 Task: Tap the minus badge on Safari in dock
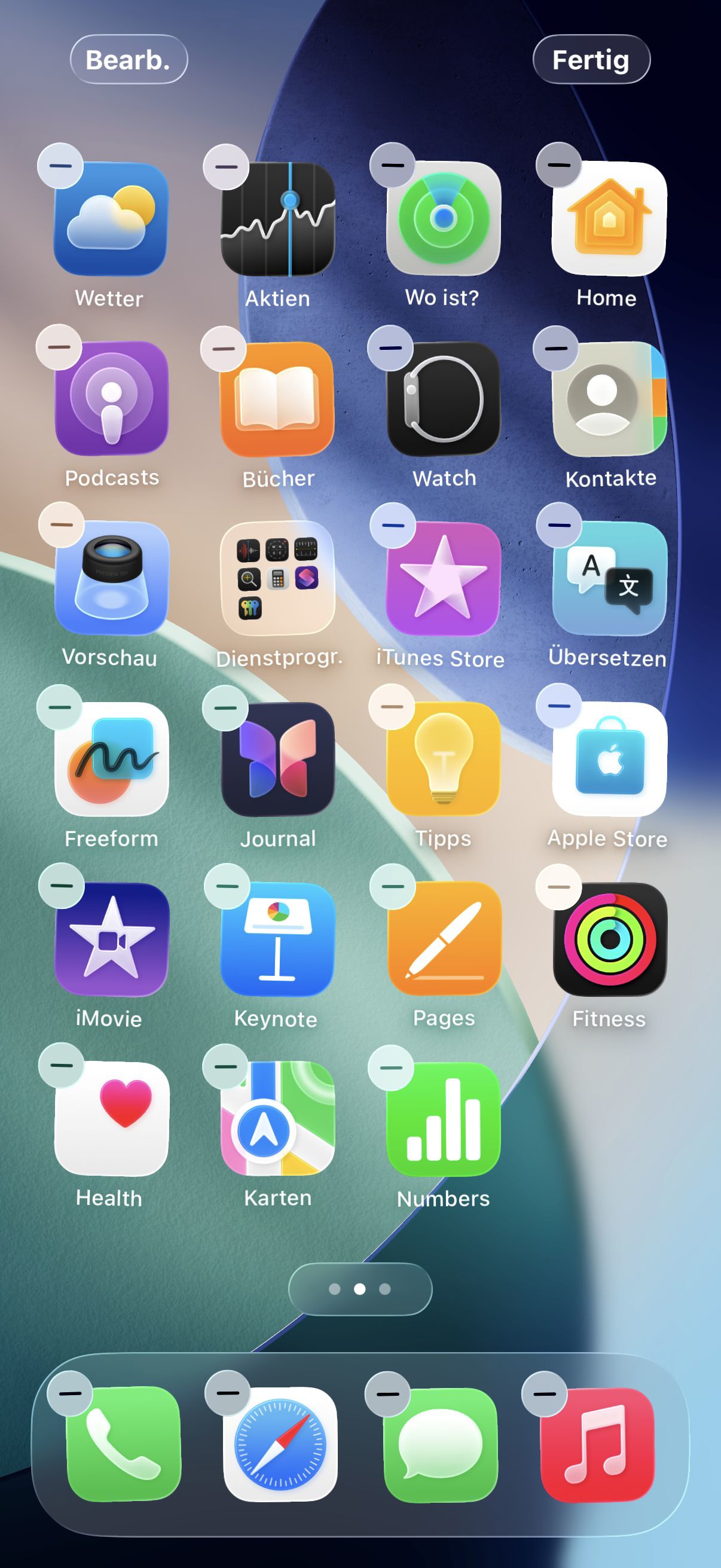228,1393
